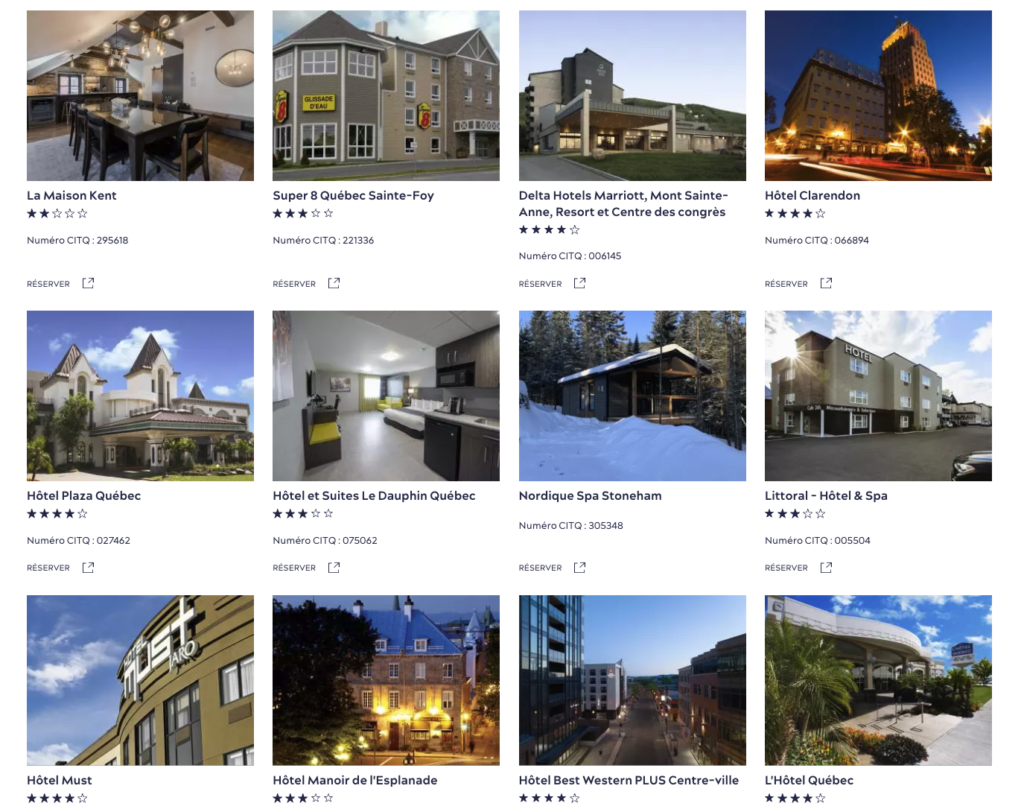The width and height of the screenshot is (1024, 809).
Task: View Hôtel Manoir de l'Esplanade photo
Action: tap(386, 680)
